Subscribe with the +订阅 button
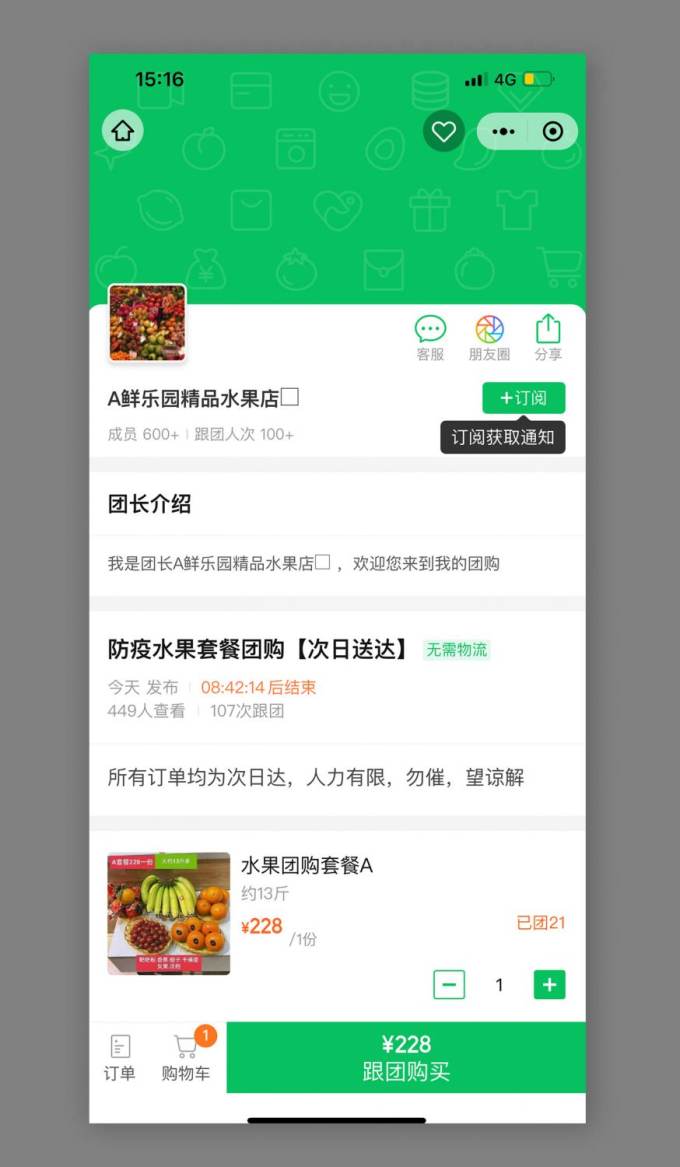The height and width of the screenshot is (1167, 680). point(523,398)
